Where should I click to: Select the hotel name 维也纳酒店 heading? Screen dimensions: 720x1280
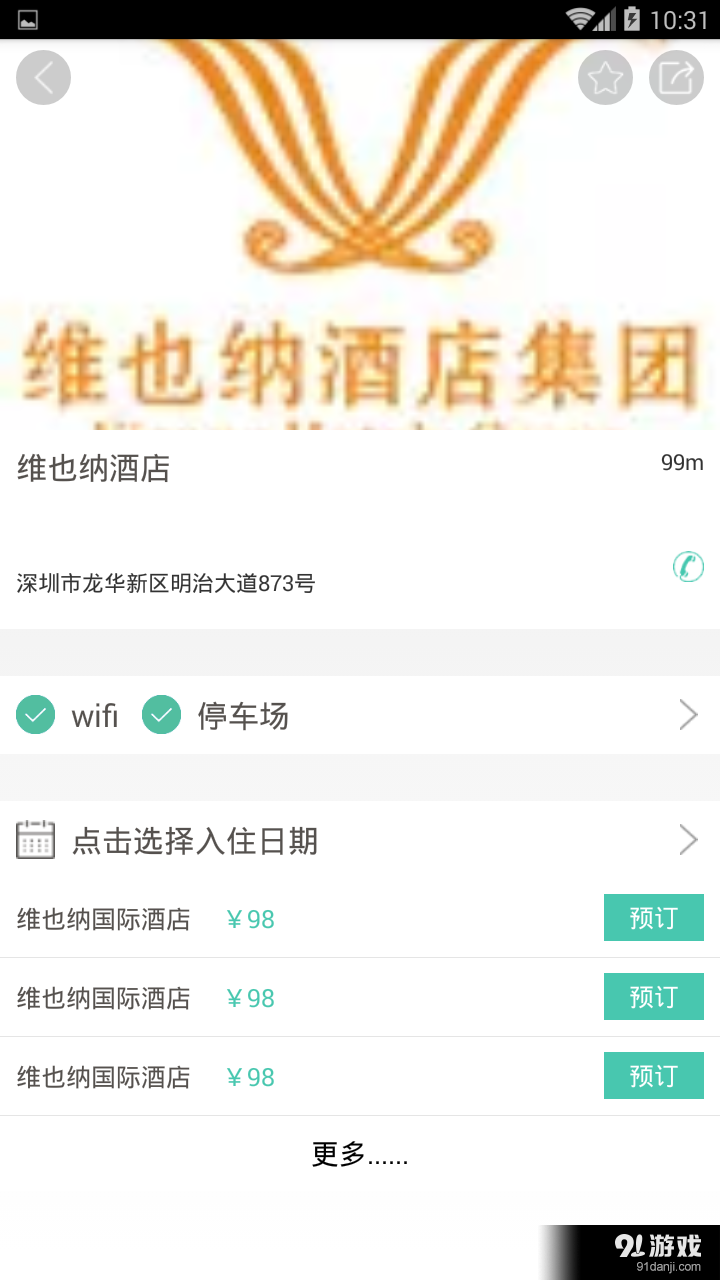tap(90, 468)
